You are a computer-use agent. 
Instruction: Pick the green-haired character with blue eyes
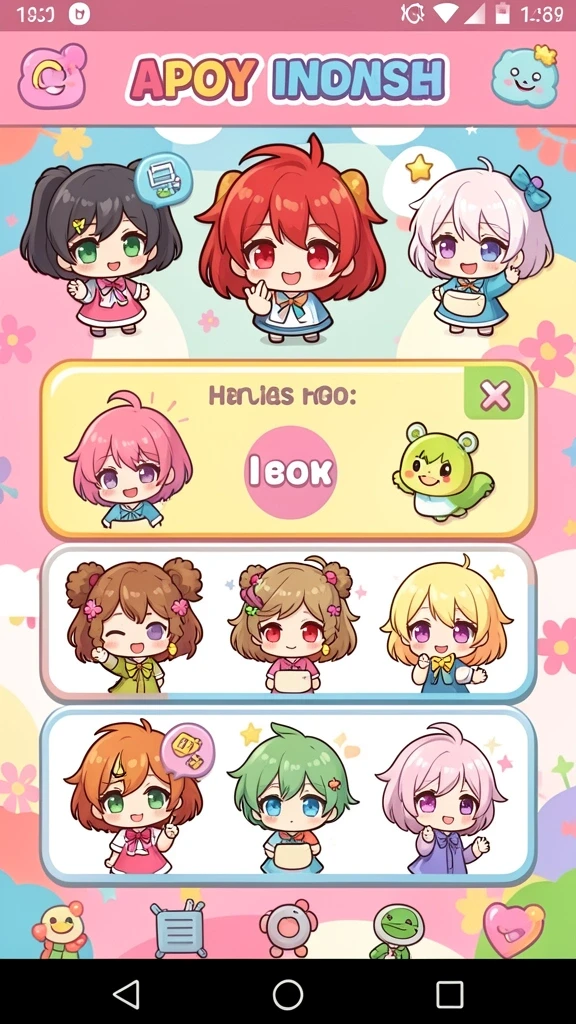[292, 798]
